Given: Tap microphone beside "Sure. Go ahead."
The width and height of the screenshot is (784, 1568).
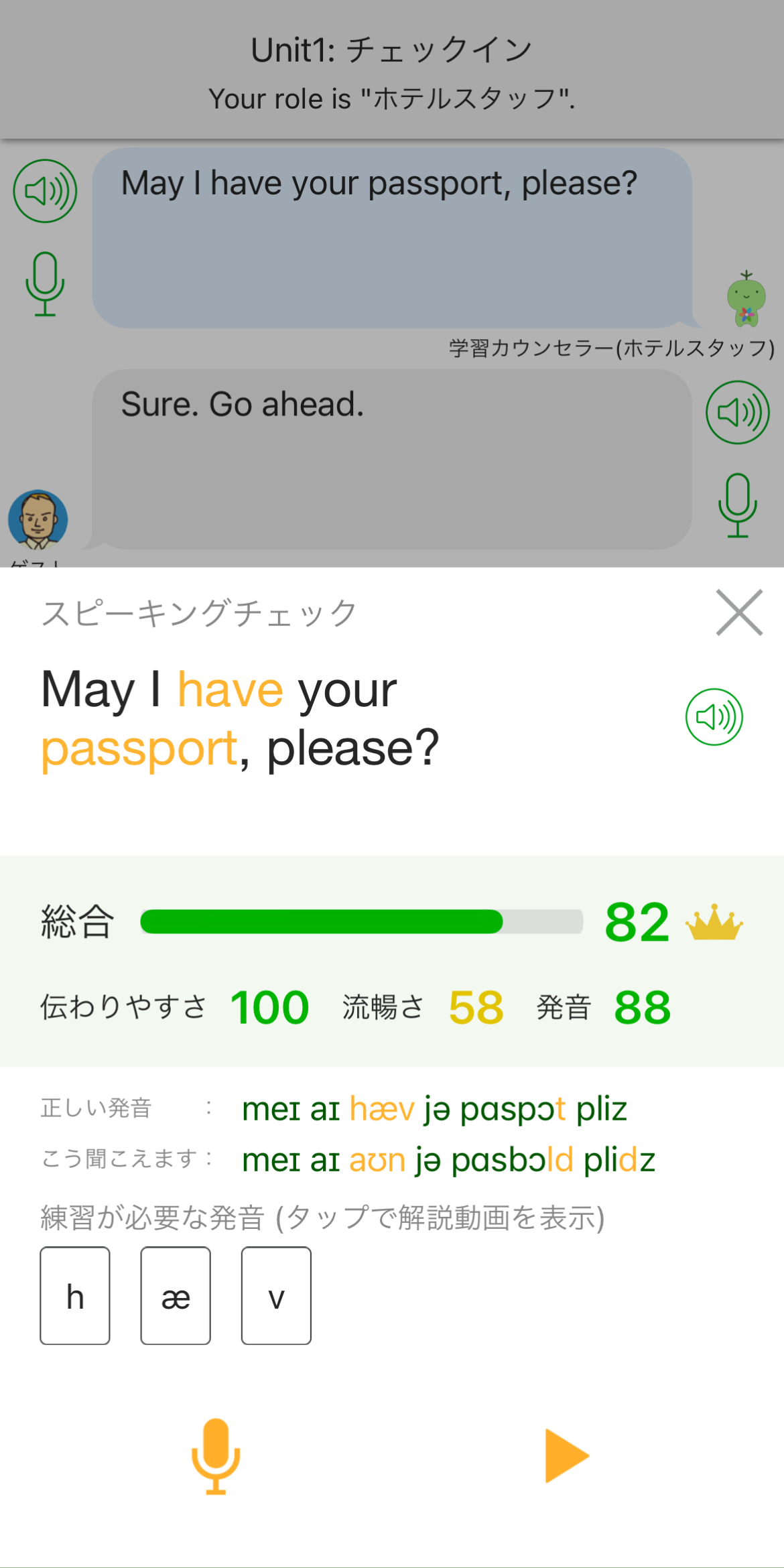Looking at the screenshot, I should point(737,505).
